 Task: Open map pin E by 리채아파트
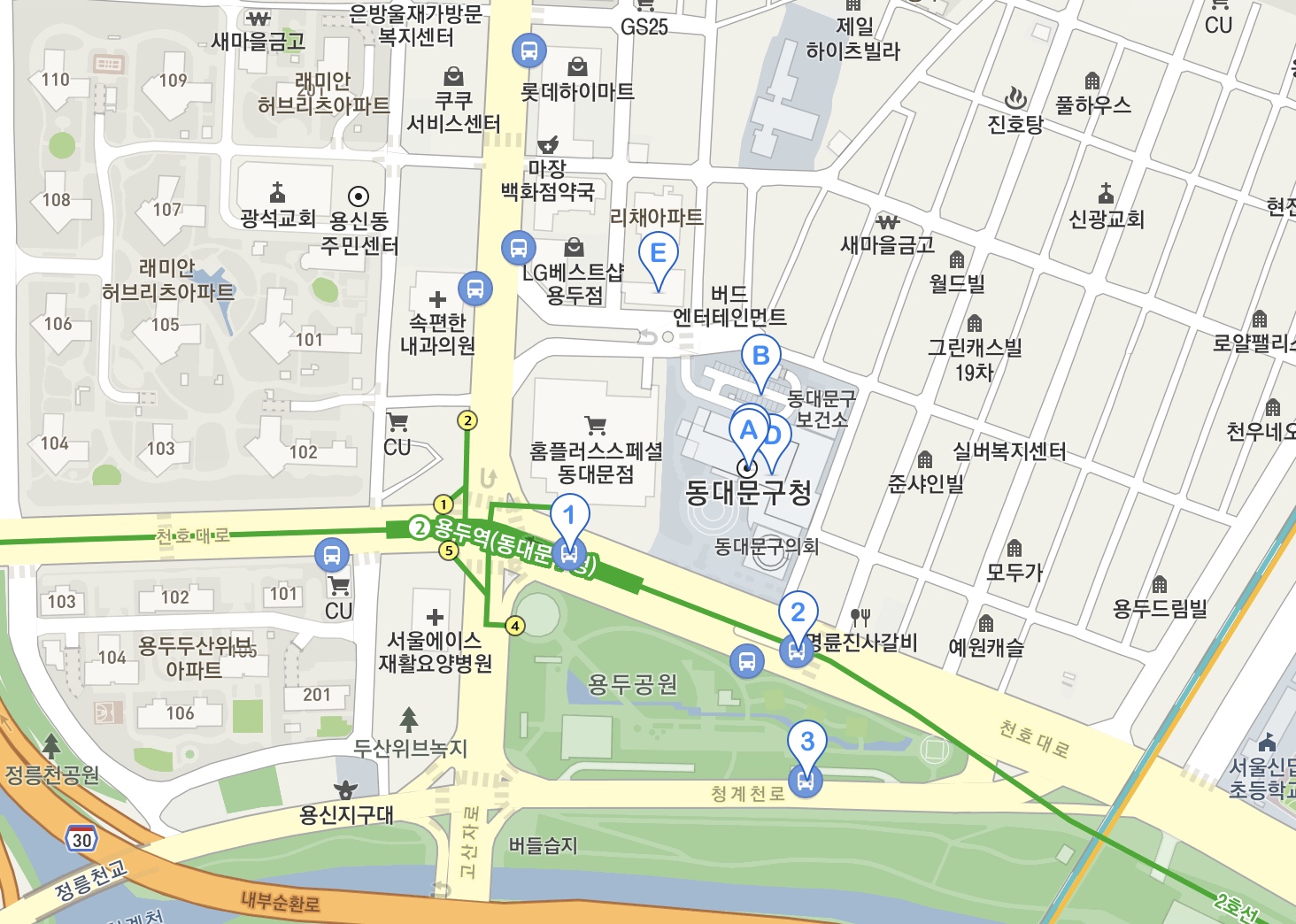click(658, 254)
